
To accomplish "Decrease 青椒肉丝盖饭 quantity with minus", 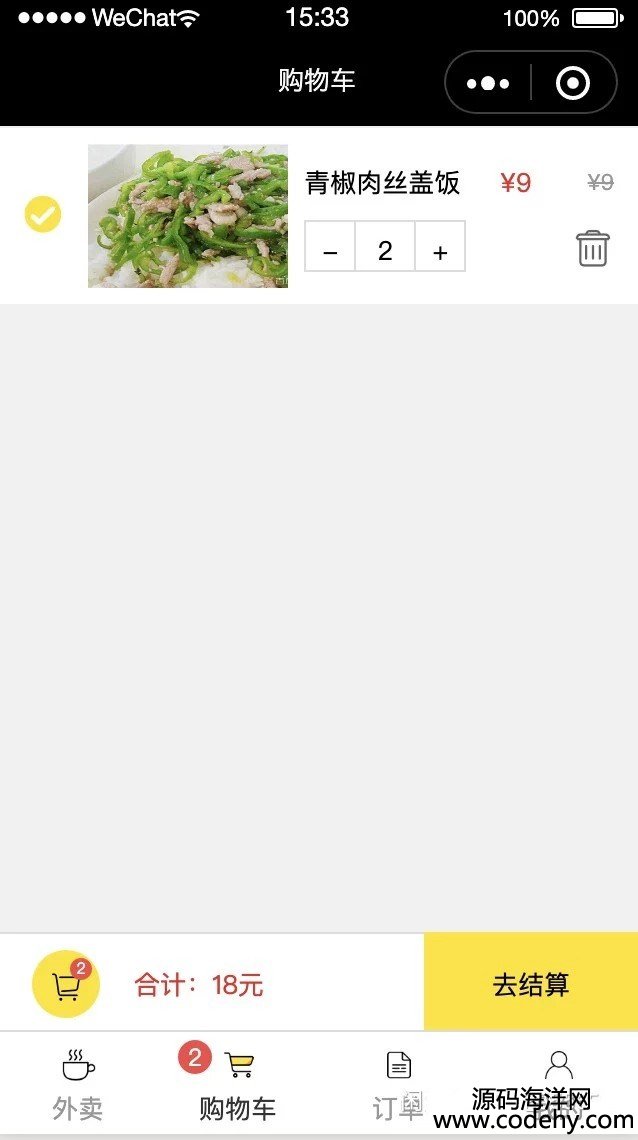I will coord(330,247).
